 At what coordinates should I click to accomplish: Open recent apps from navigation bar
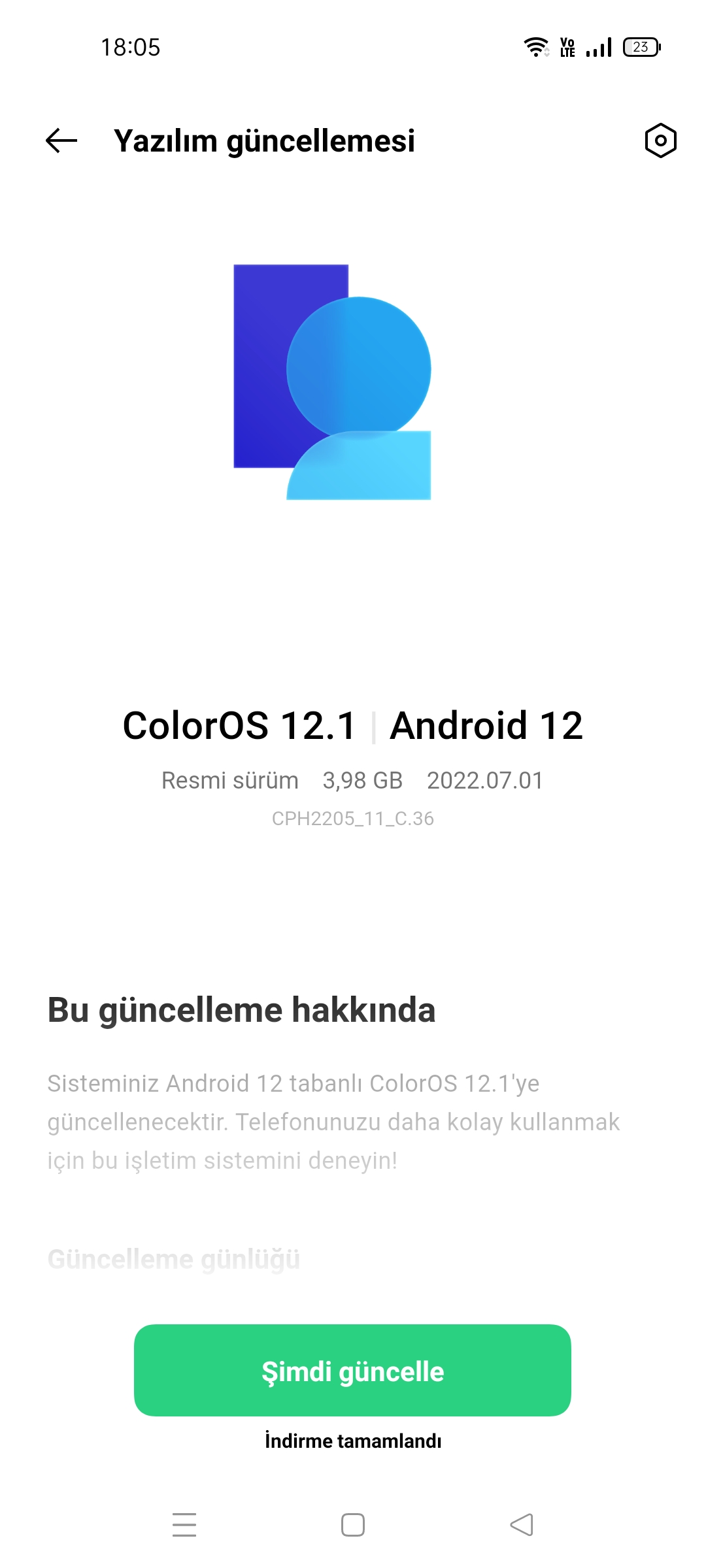click(184, 1525)
